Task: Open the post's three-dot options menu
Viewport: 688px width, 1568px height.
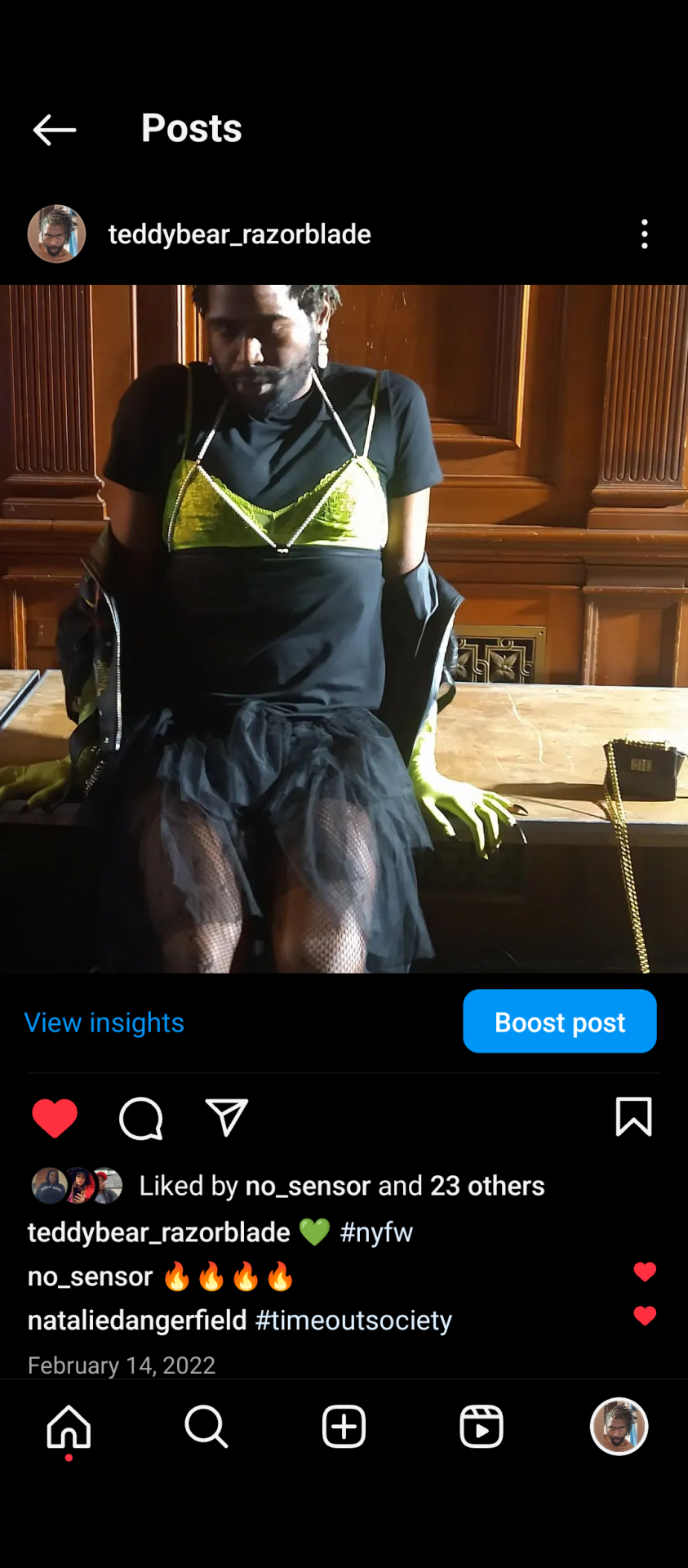Action: [644, 234]
